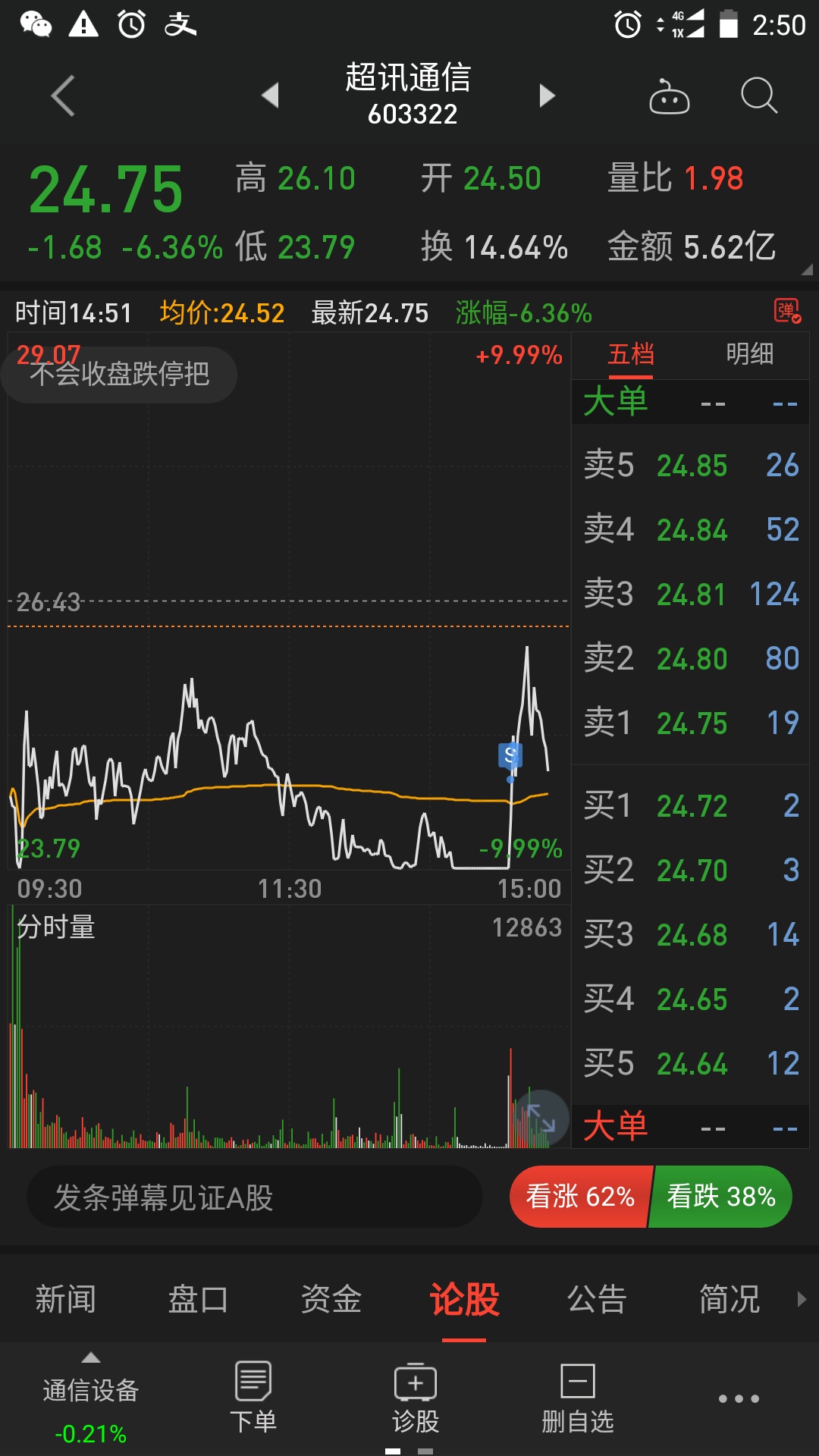Open the 盘口 tab

coord(199,1299)
